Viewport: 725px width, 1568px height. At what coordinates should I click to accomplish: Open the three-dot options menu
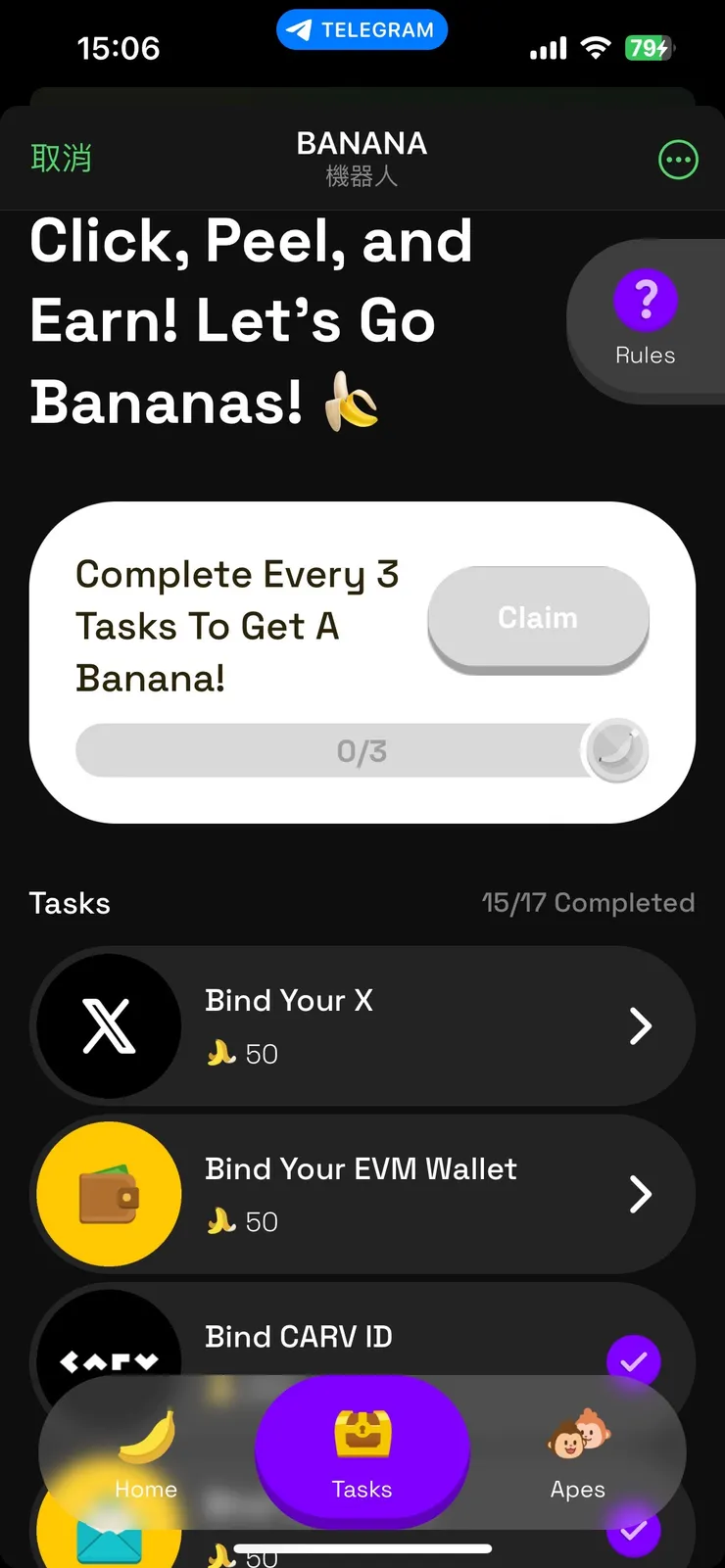click(x=678, y=160)
